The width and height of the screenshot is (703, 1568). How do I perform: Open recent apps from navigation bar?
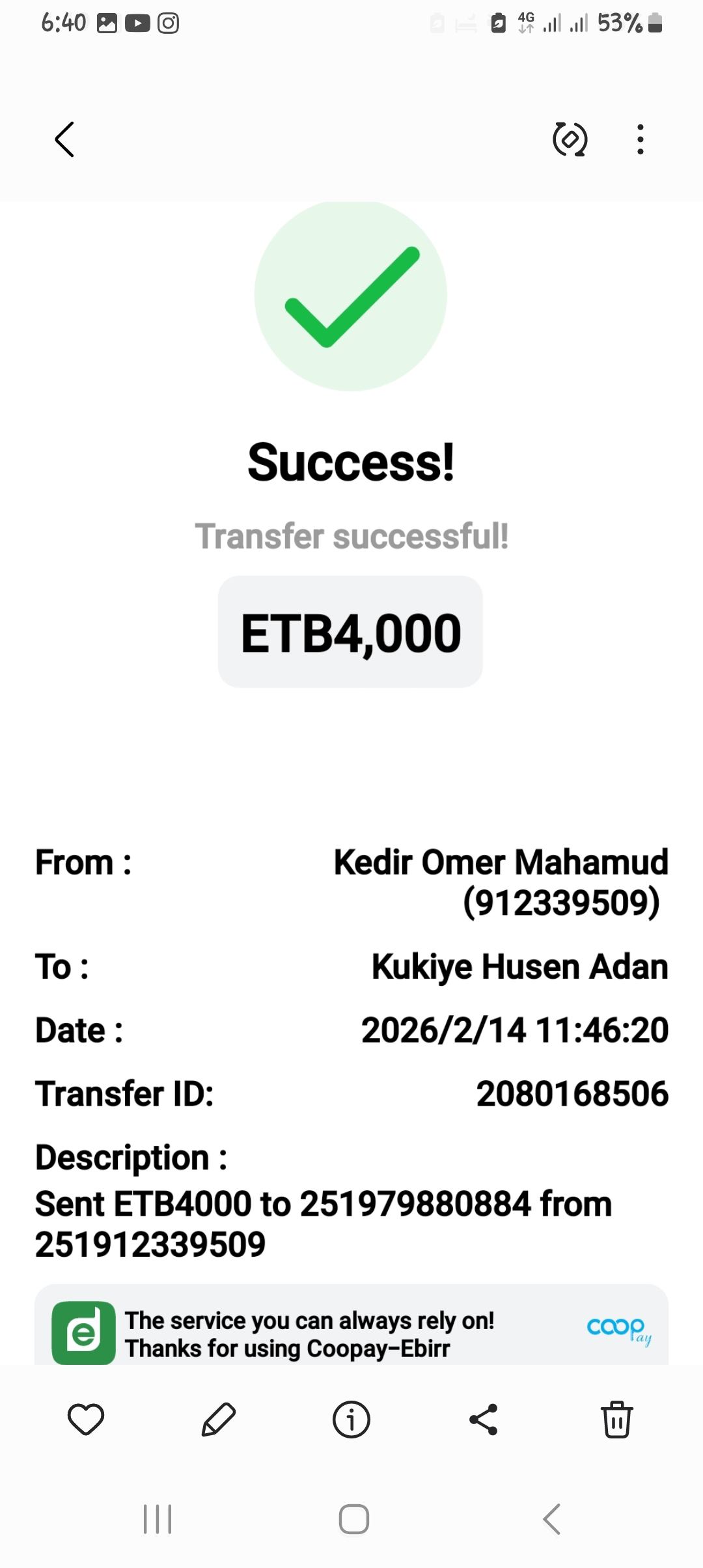pyautogui.click(x=158, y=1519)
